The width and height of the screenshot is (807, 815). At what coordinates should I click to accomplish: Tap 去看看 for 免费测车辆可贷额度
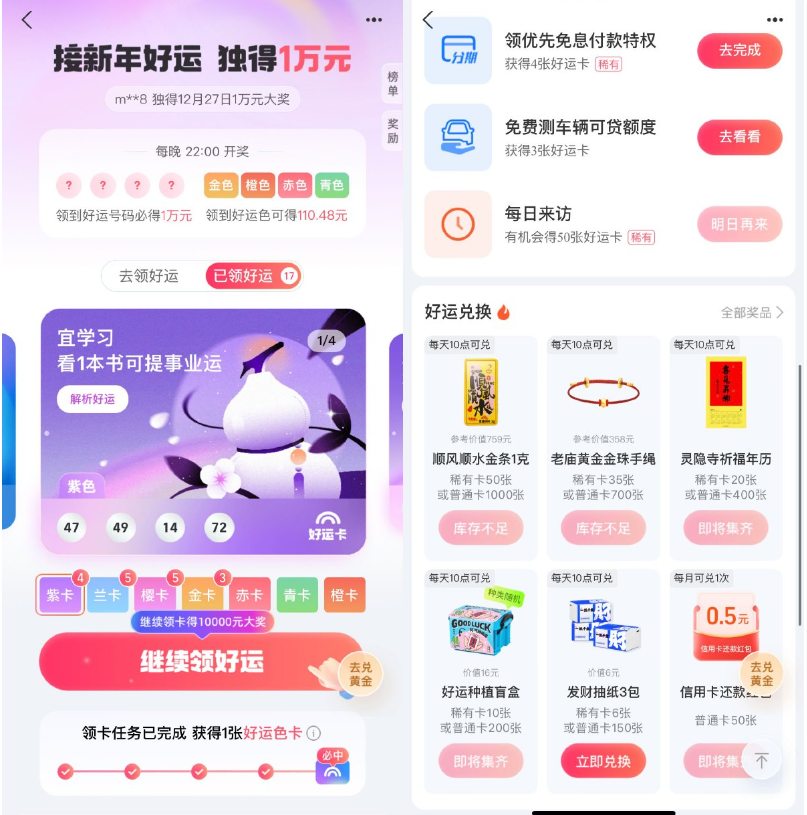(739, 137)
